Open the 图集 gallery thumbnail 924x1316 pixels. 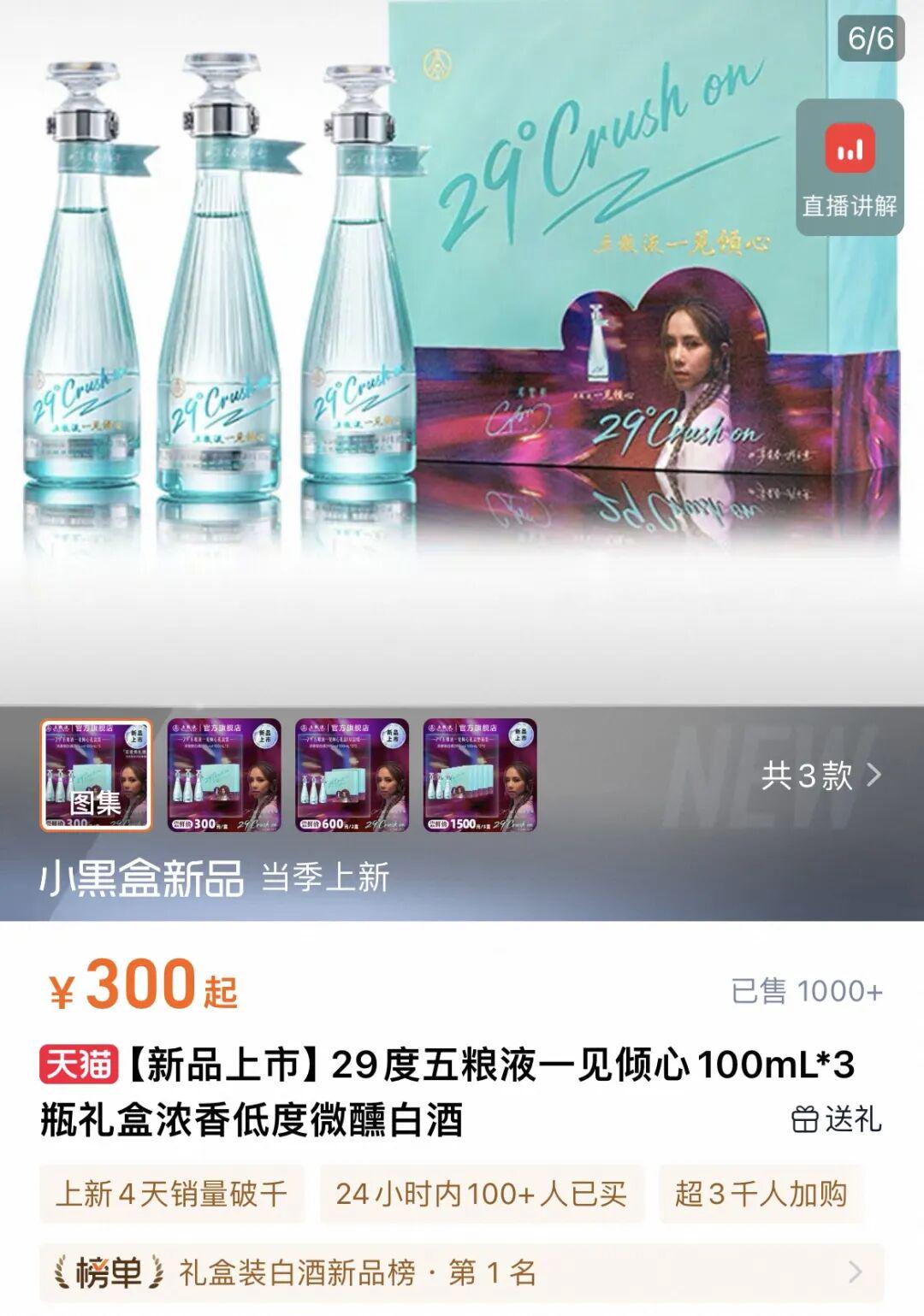(96, 776)
